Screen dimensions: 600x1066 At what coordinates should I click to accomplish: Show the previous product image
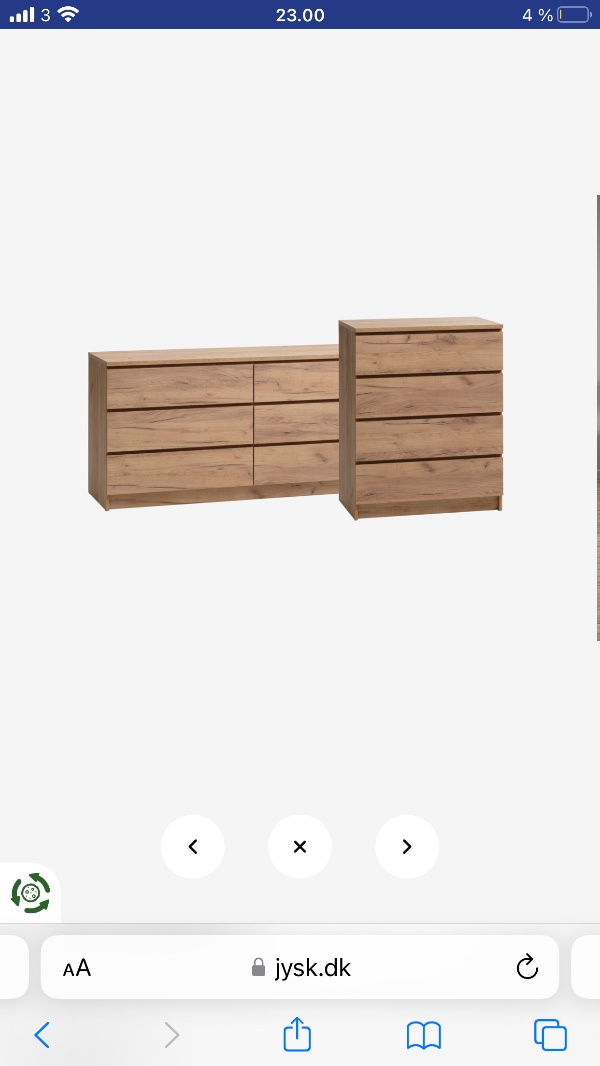(x=193, y=846)
